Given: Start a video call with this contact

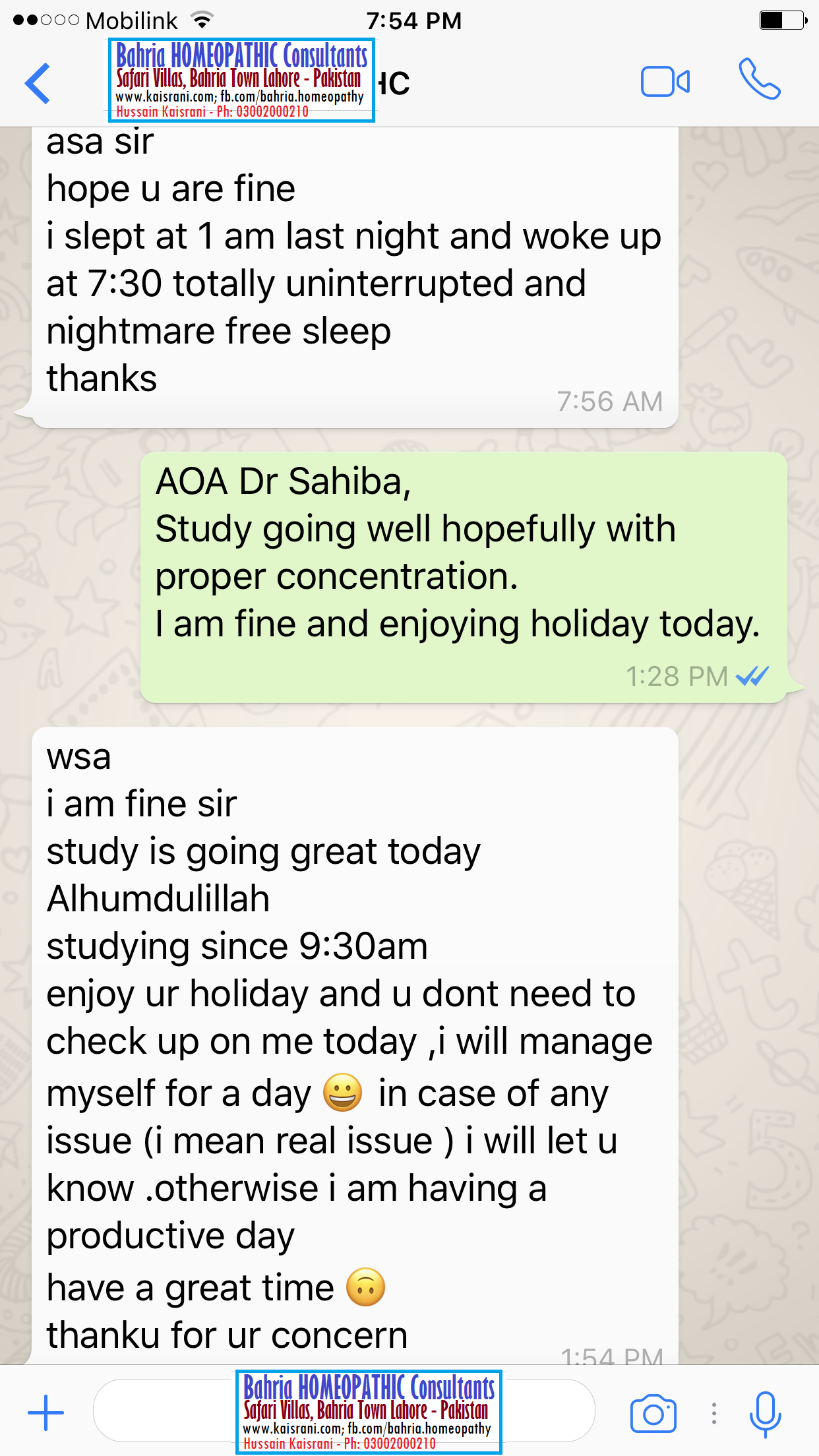Looking at the screenshot, I should click(665, 82).
